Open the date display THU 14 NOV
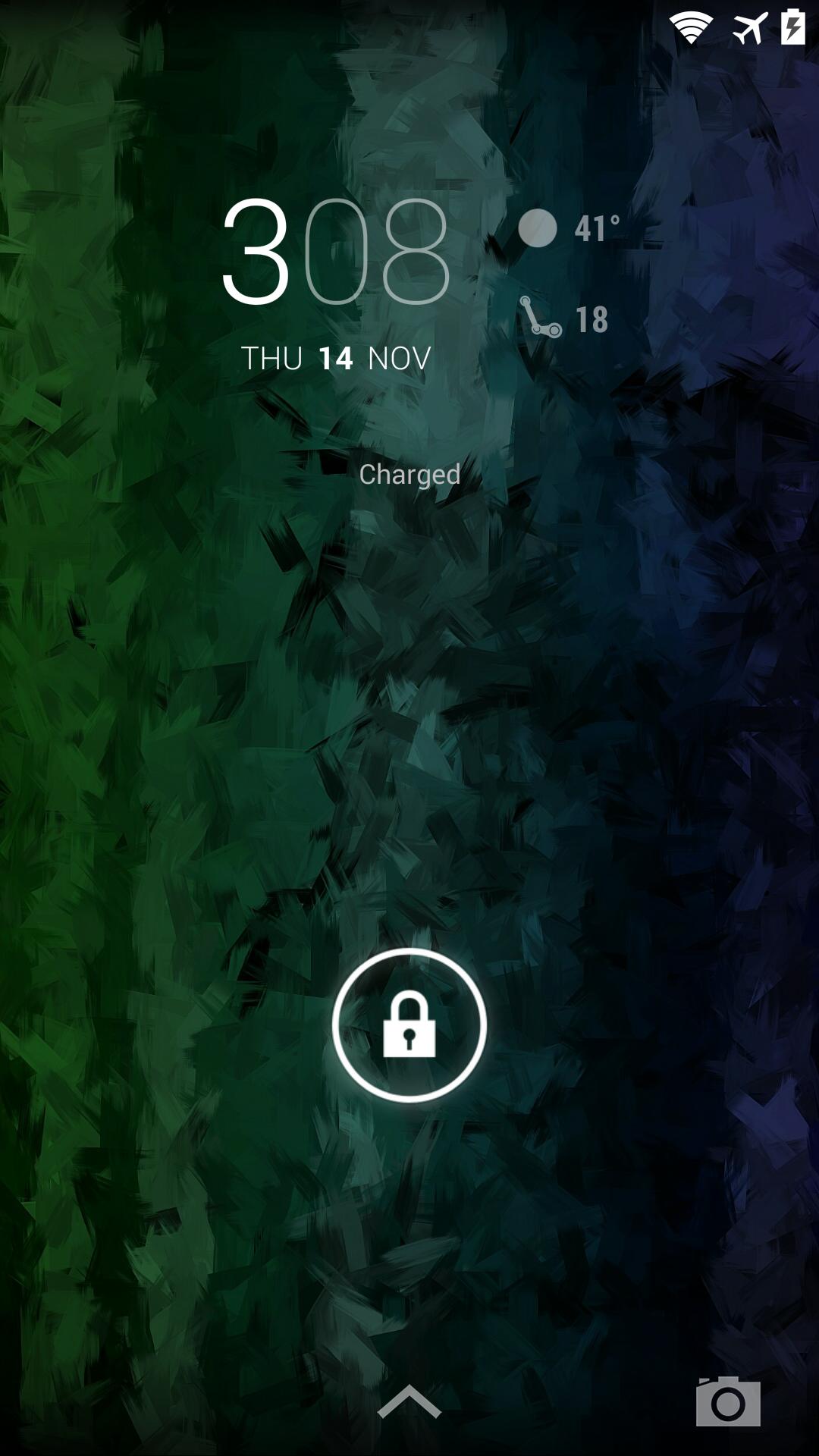 click(x=336, y=356)
